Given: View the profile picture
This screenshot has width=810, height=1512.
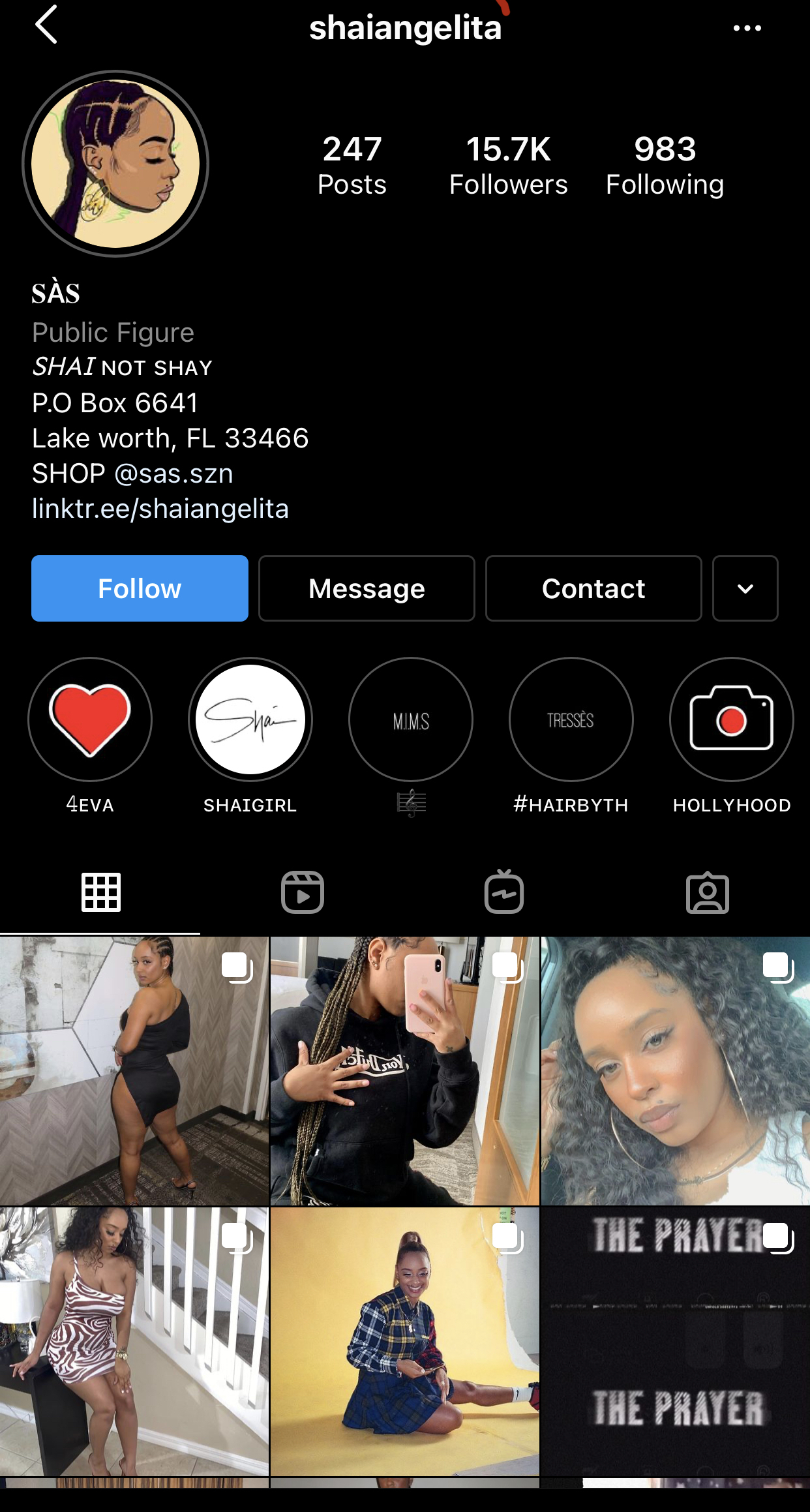Looking at the screenshot, I should 116,164.
